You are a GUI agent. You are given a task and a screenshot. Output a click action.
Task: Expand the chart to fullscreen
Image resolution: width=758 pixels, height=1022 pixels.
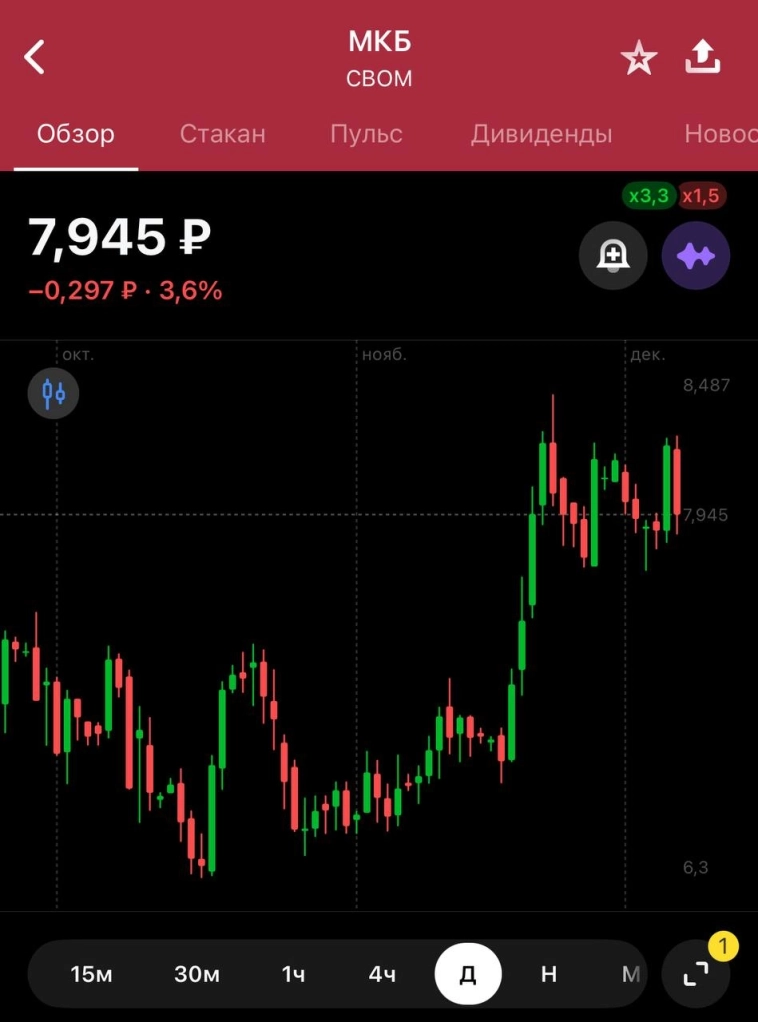click(x=696, y=974)
